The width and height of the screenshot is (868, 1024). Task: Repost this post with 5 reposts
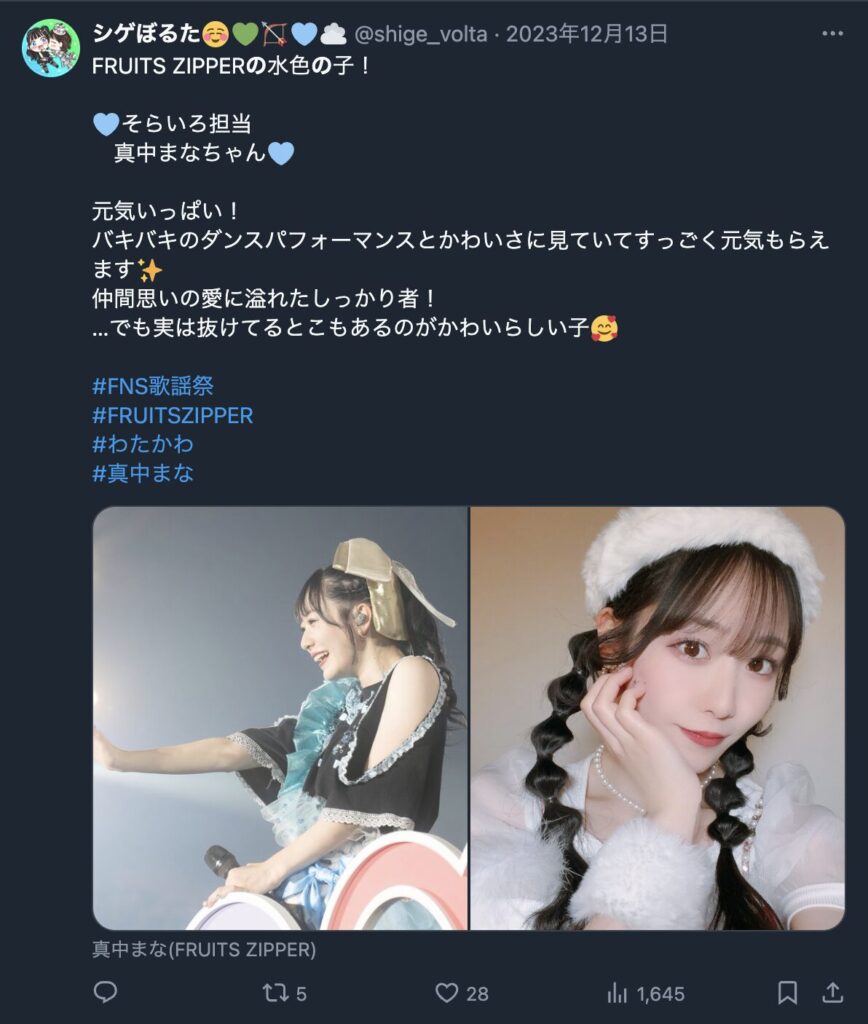click(284, 992)
